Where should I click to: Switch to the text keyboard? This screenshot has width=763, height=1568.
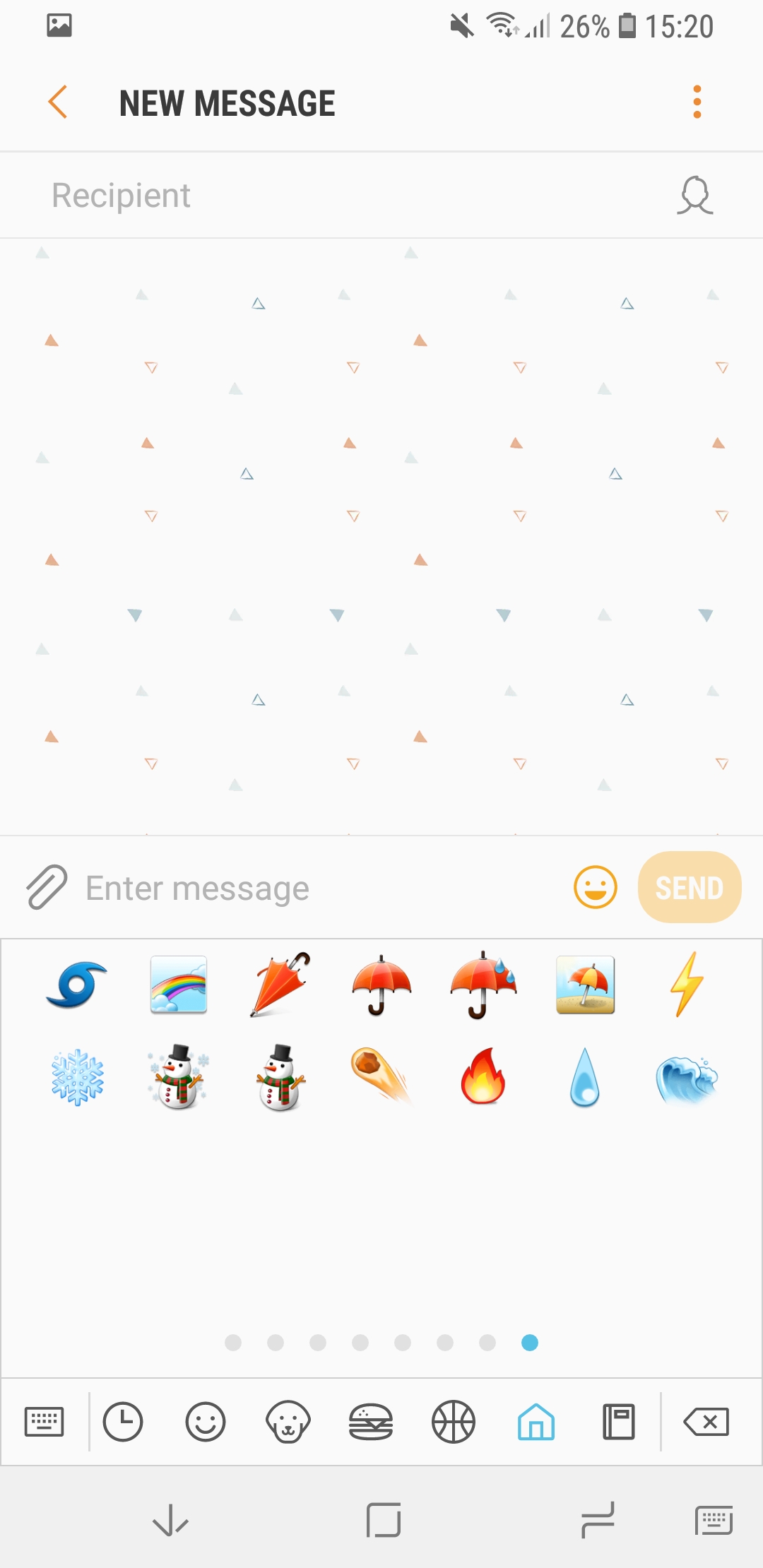click(45, 1422)
